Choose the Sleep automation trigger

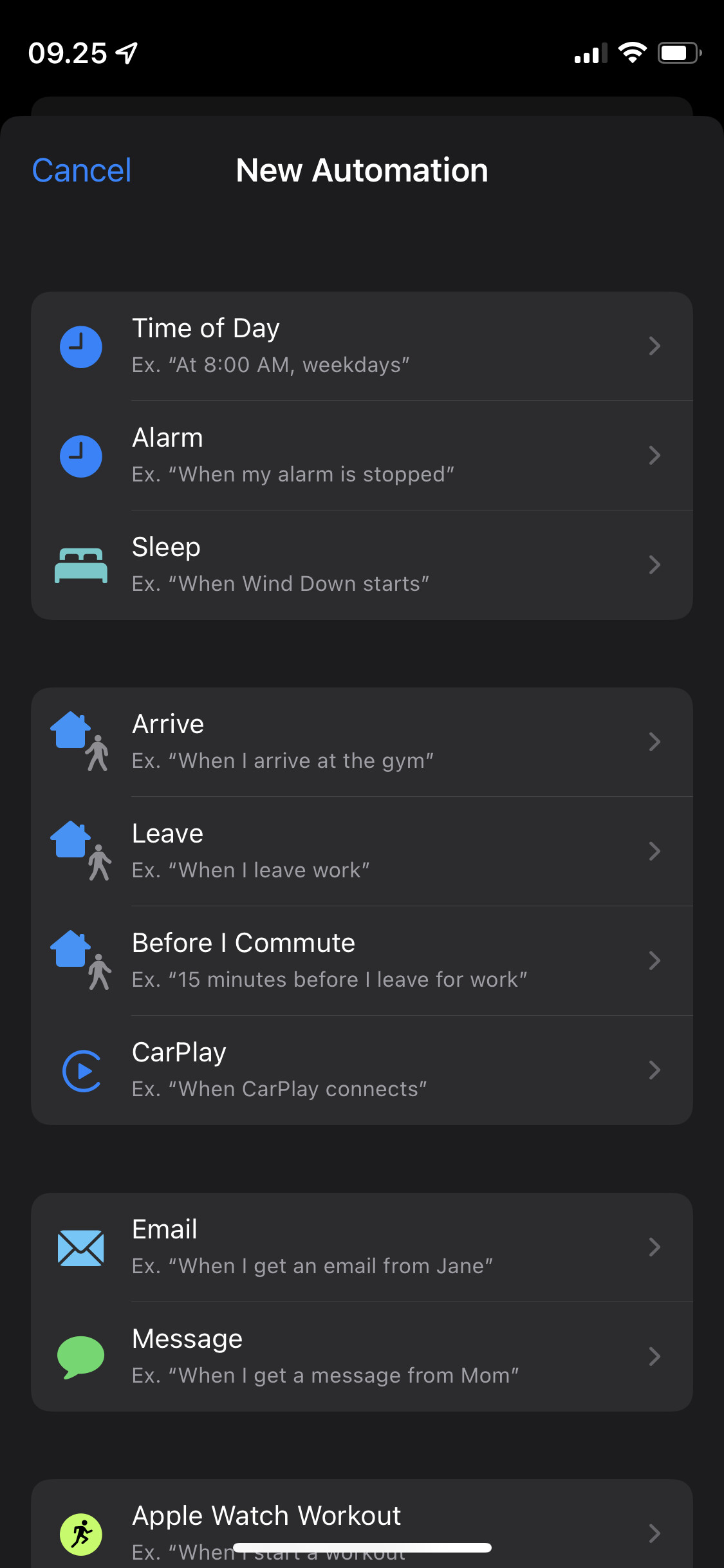click(x=362, y=565)
